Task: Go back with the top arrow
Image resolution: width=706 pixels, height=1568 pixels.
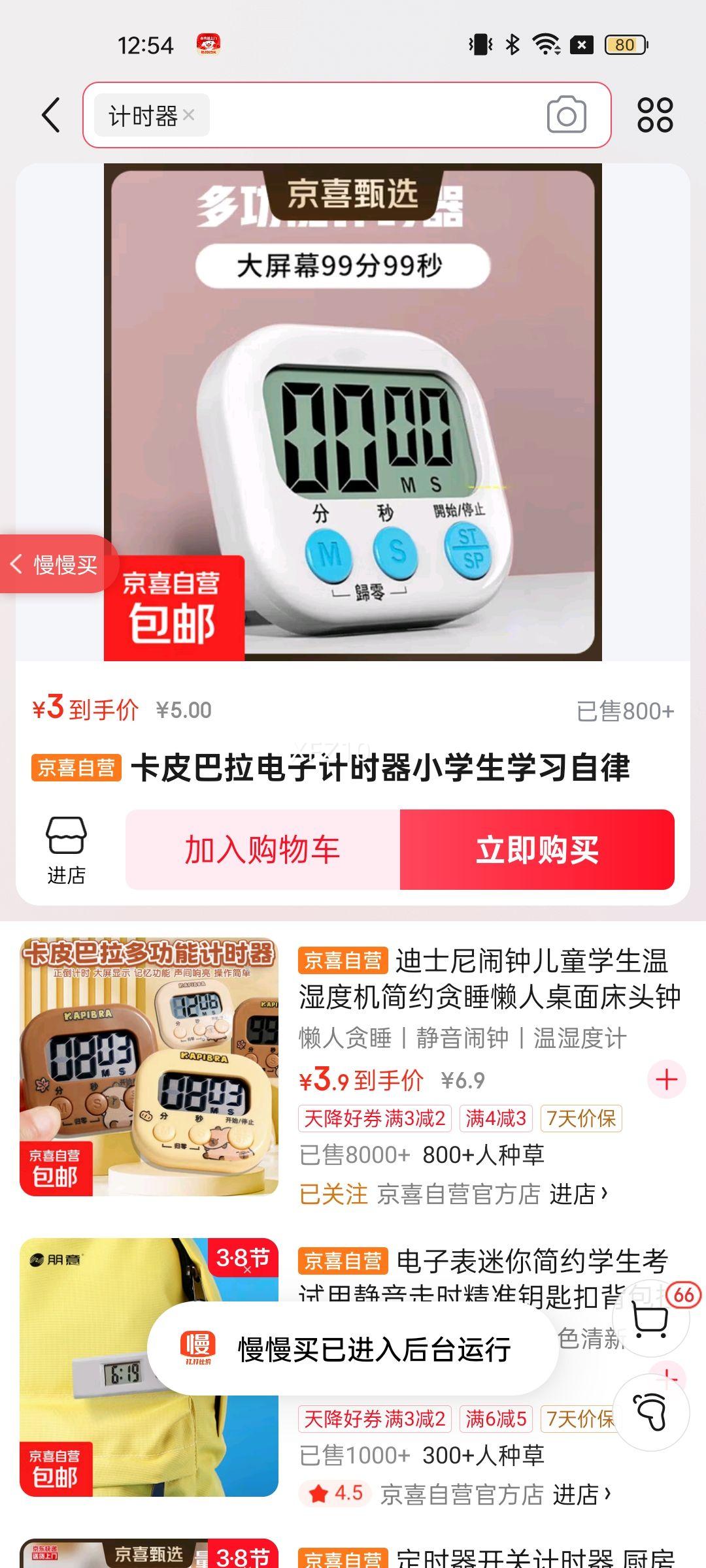Action: tap(51, 116)
